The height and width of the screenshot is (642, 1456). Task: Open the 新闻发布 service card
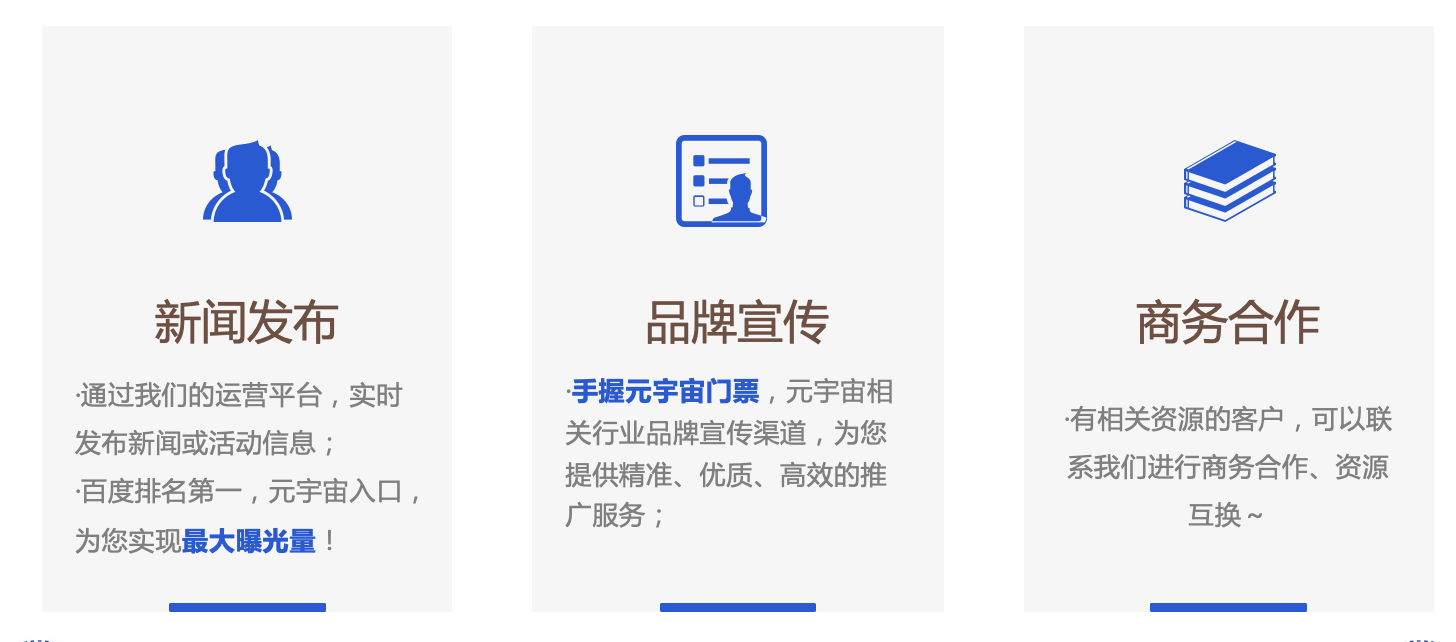[246, 322]
